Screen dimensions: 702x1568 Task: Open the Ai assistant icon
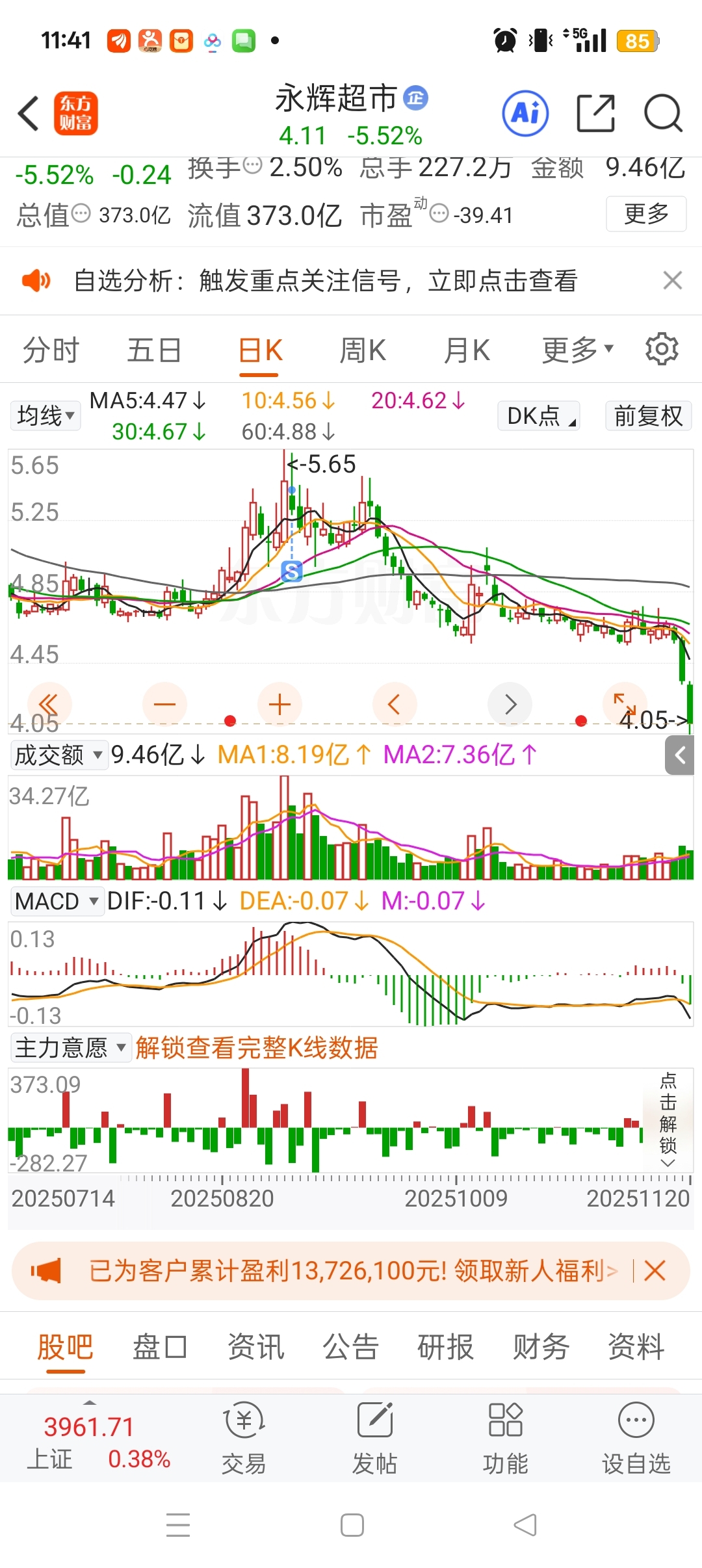525,114
